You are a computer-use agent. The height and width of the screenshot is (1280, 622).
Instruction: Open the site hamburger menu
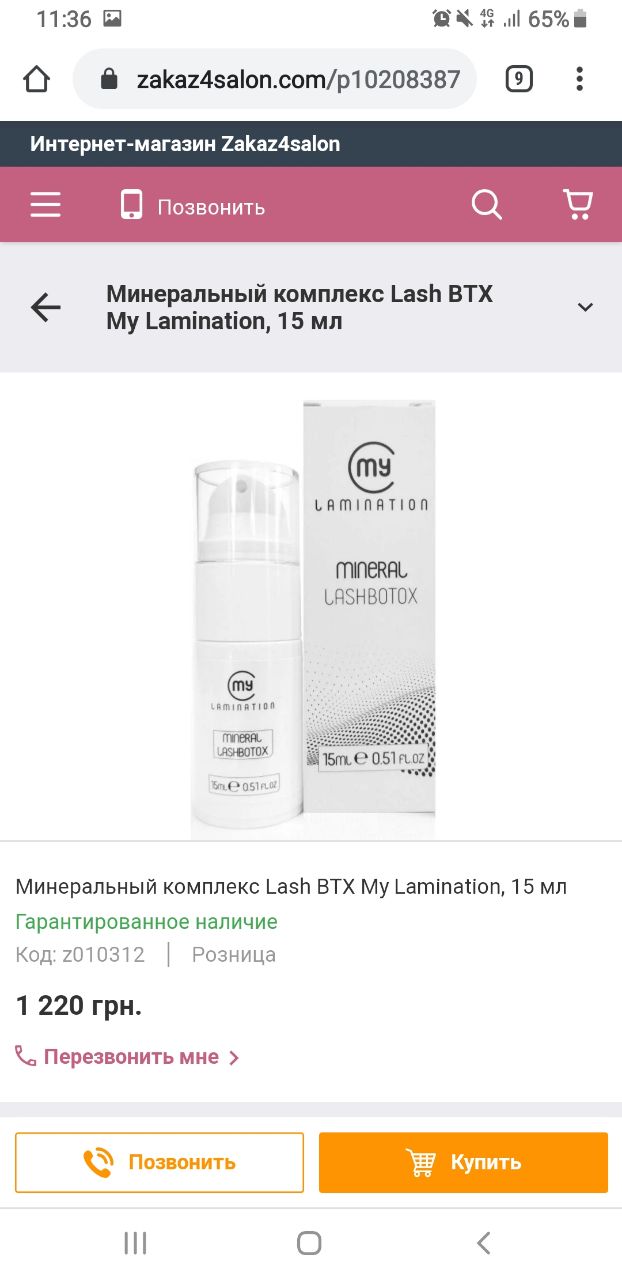tap(46, 206)
